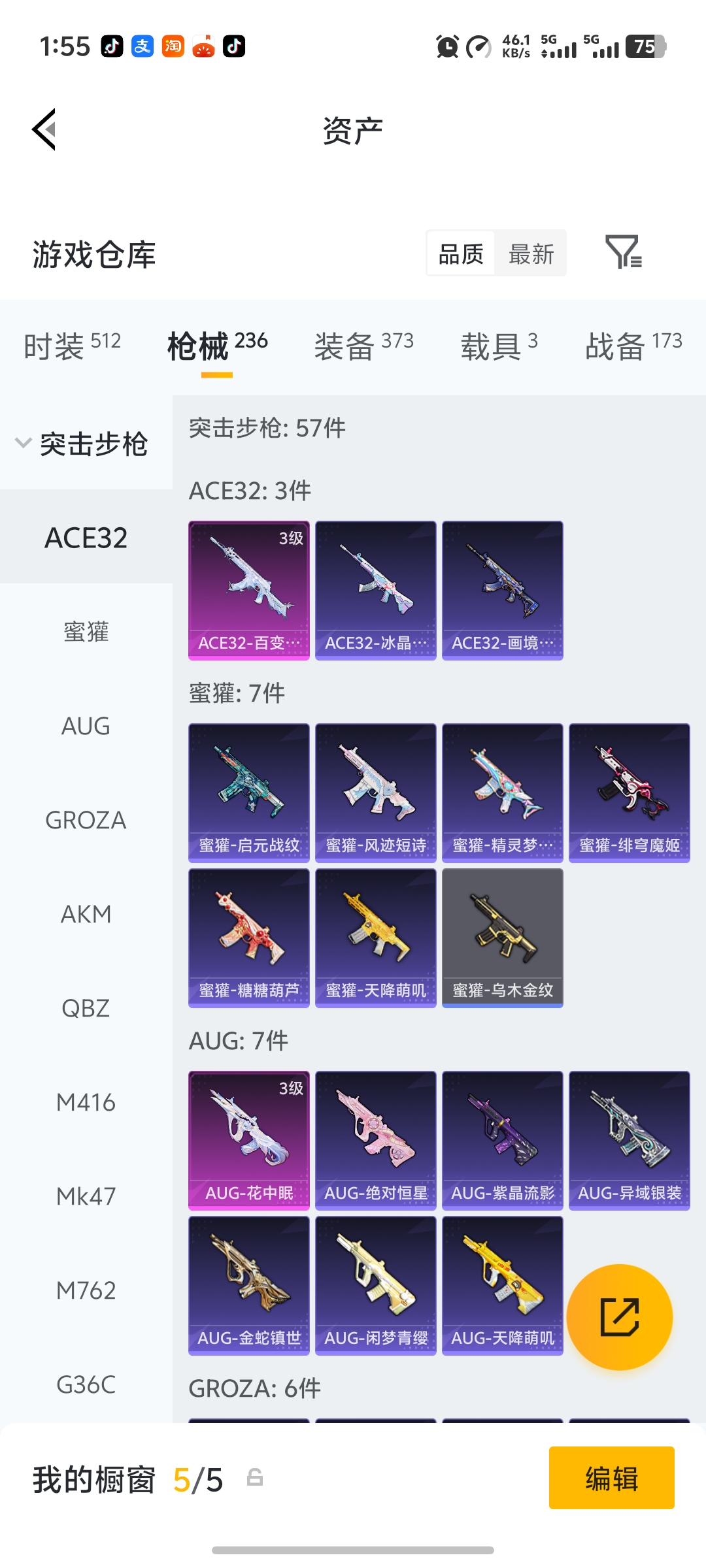This screenshot has height=1568, width=706.
Task: Select the AUG-花中眠 weapon thumbnail
Action: (x=248, y=1139)
